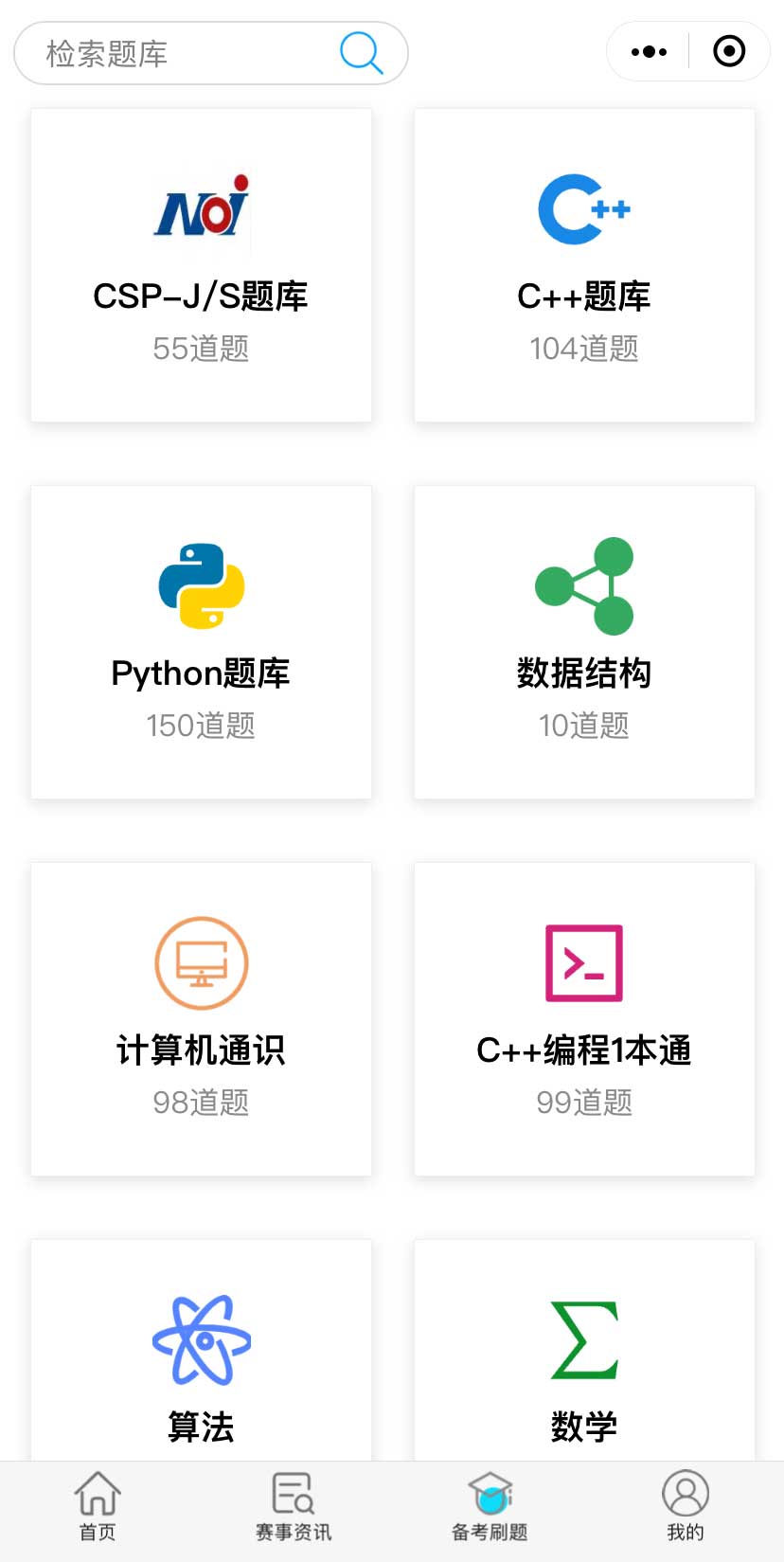Open the 数据结构 question set
The height and width of the screenshot is (1562, 784).
coord(584,642)
